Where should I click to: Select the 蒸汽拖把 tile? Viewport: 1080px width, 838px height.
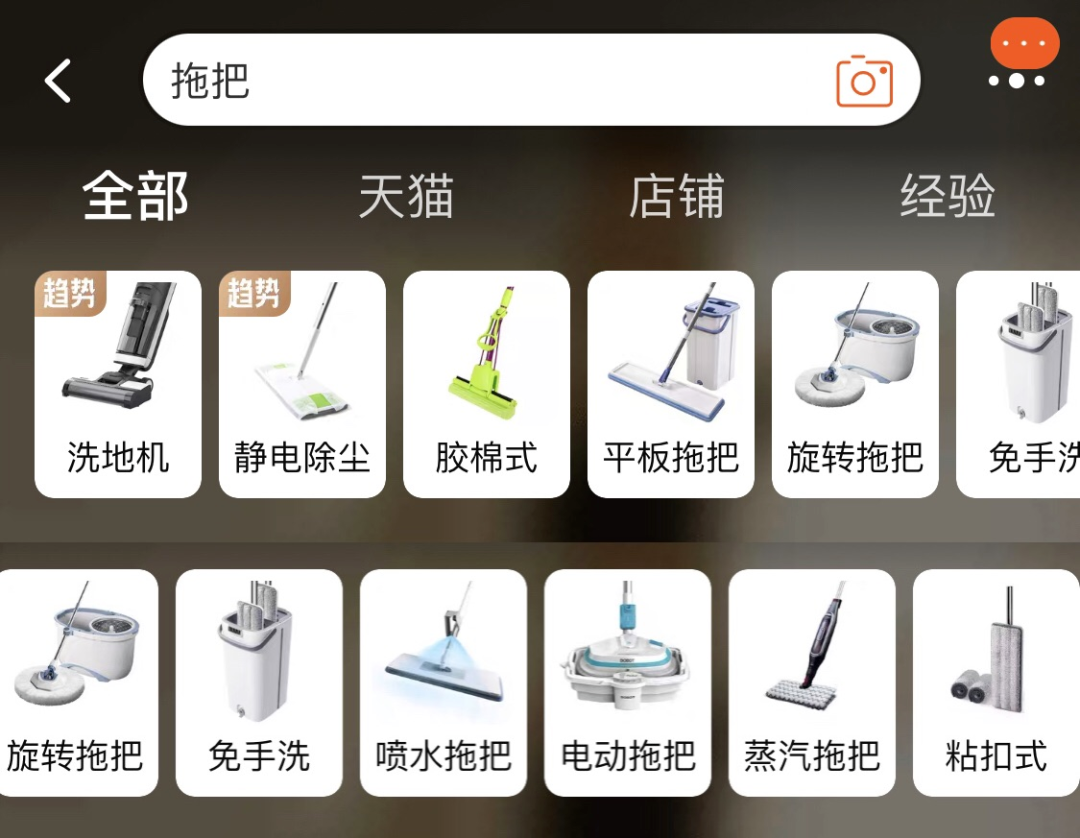click(811, 683)
